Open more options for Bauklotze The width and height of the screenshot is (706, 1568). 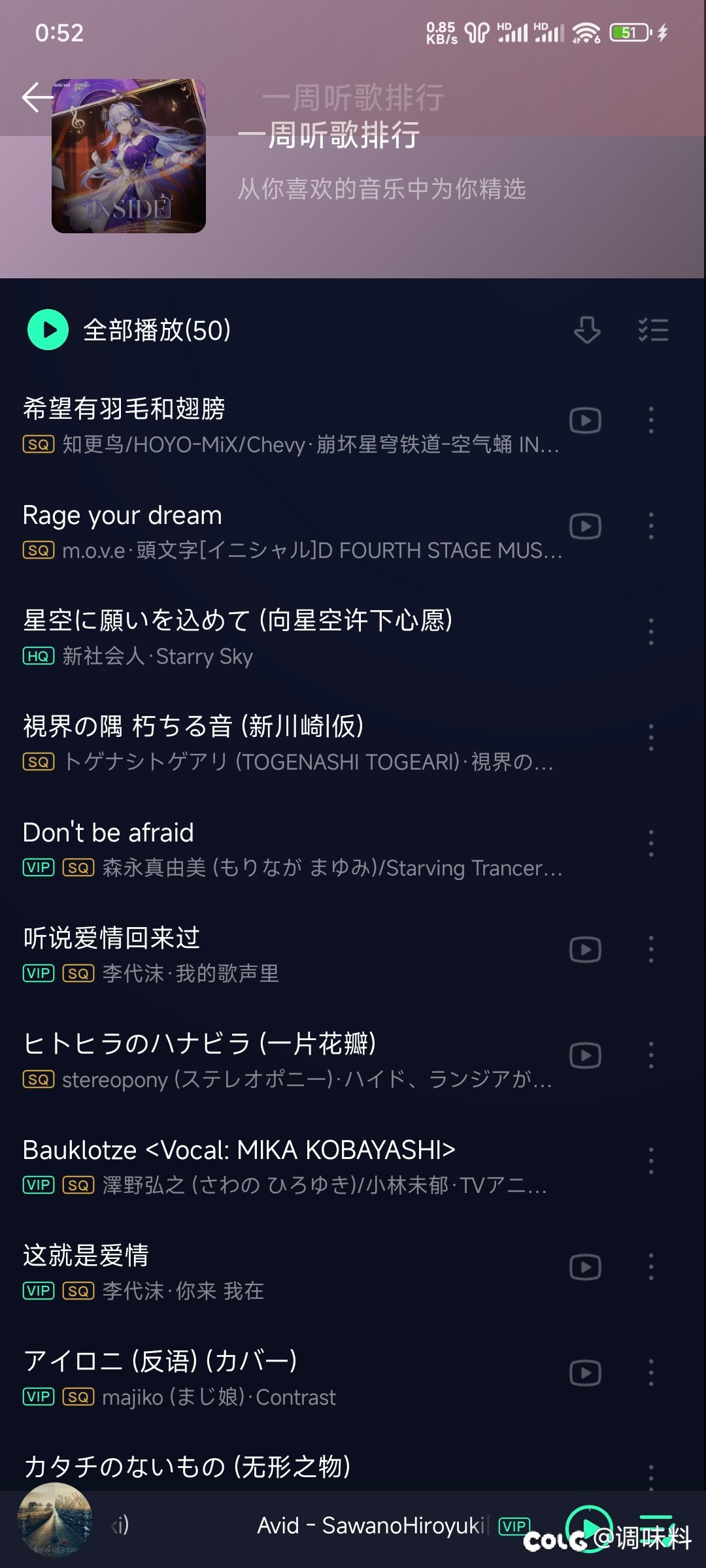[651, 1162]
